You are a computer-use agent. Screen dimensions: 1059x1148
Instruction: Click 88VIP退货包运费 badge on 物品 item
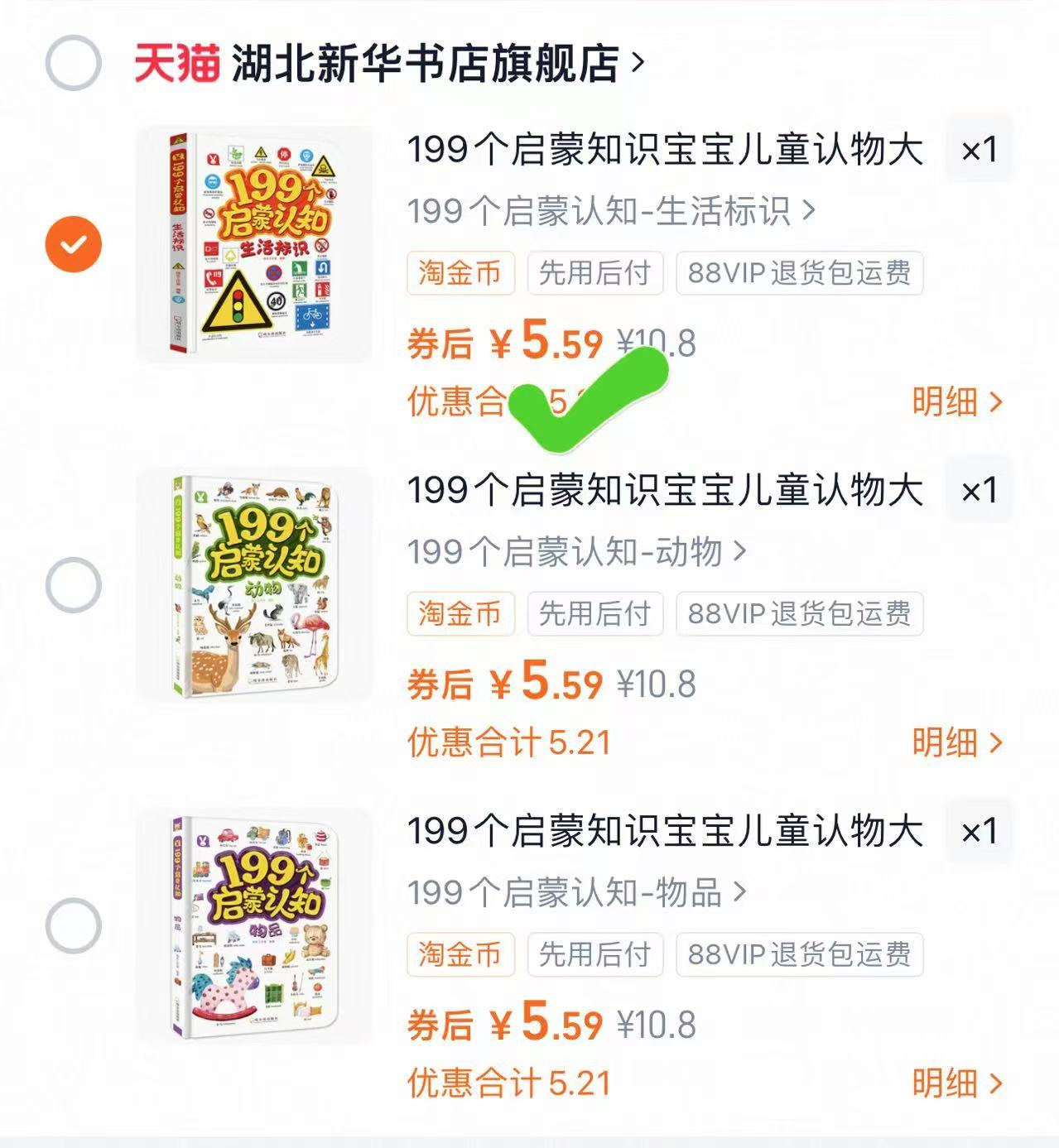click(x=797, y=955)
